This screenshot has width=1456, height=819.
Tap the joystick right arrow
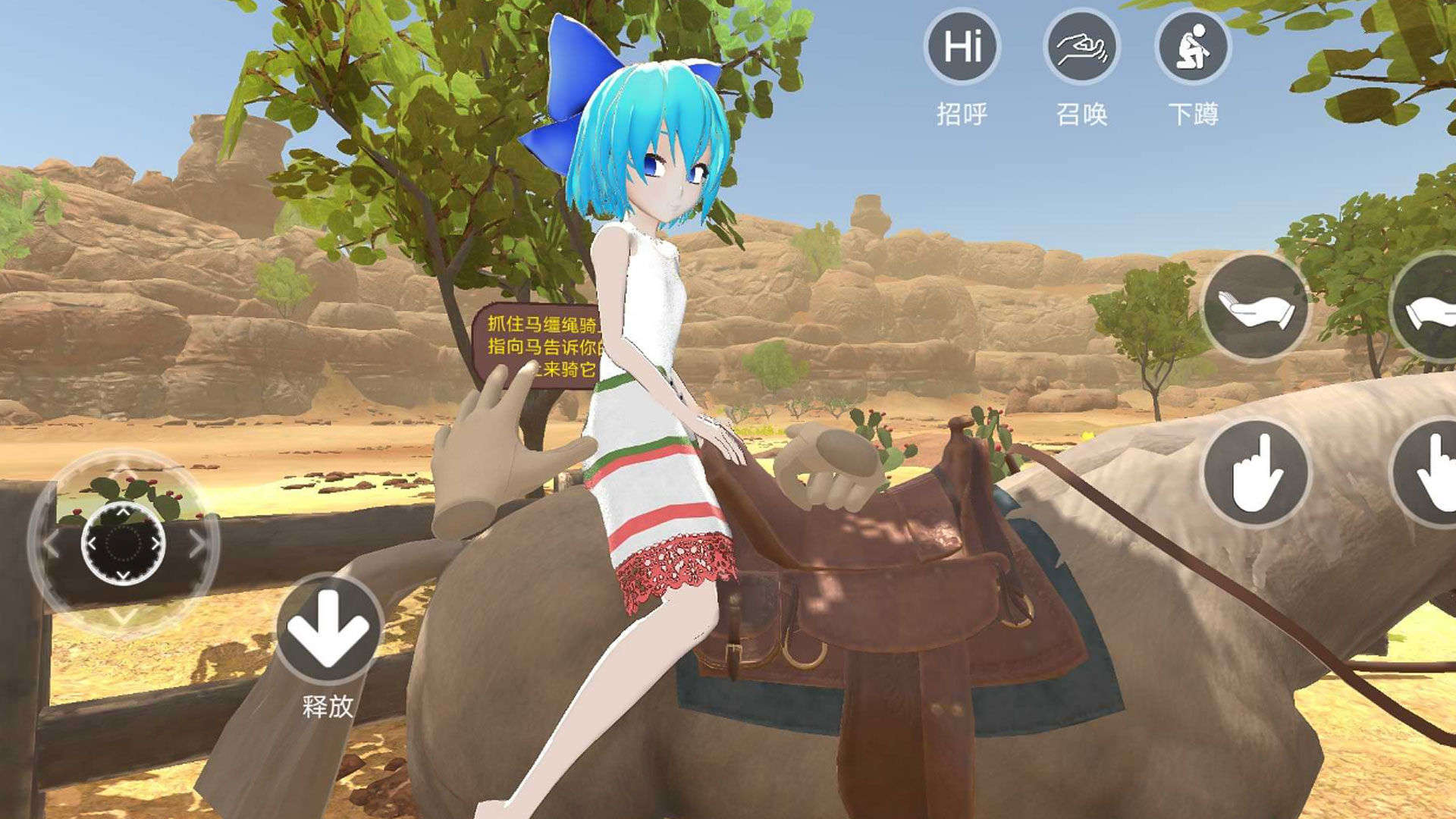click(x=197, y=543)
